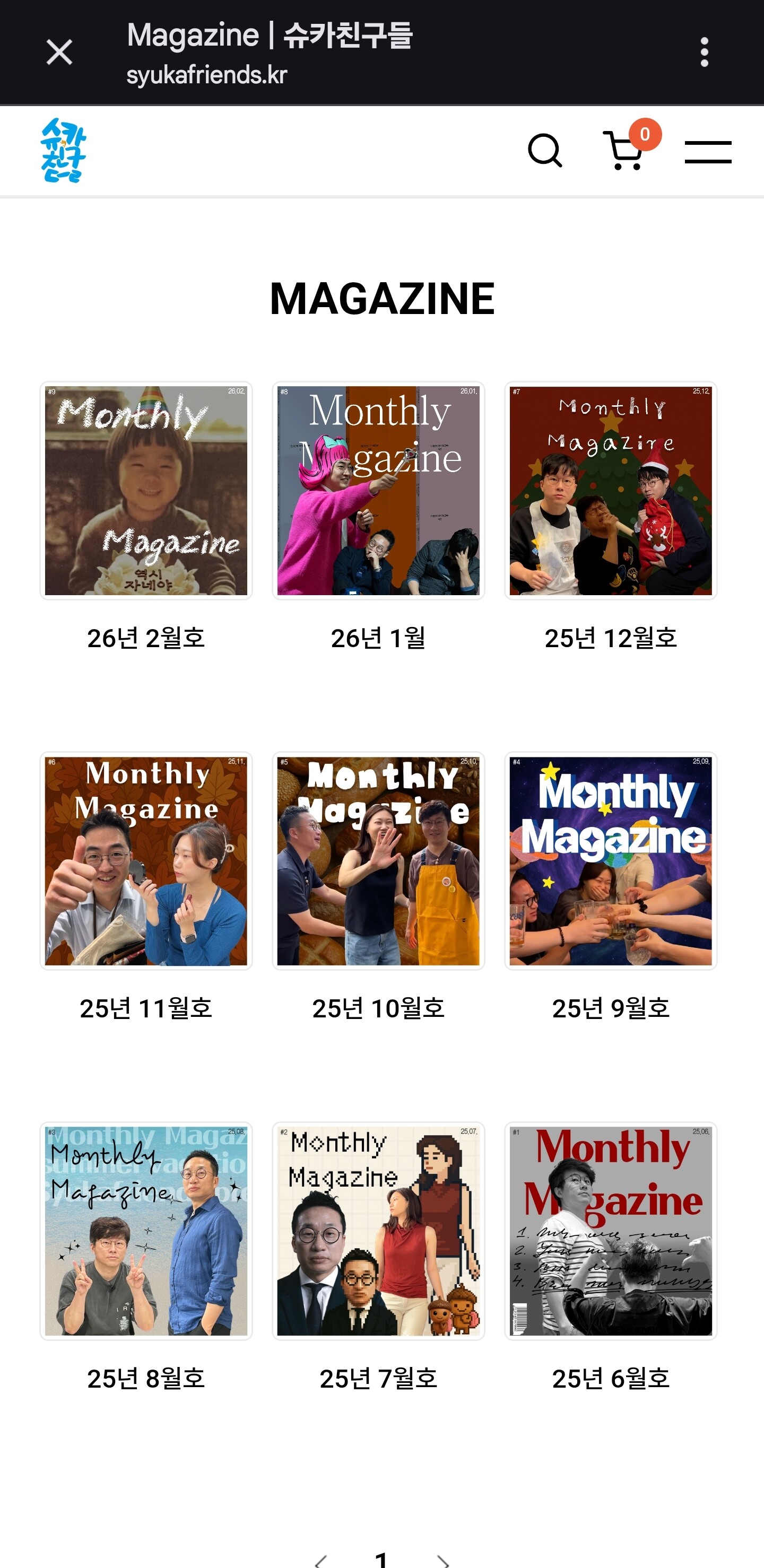764x1568 pixels.
Task: View the 25년 7월호 magazine cover
Action: coord(378,1231)
